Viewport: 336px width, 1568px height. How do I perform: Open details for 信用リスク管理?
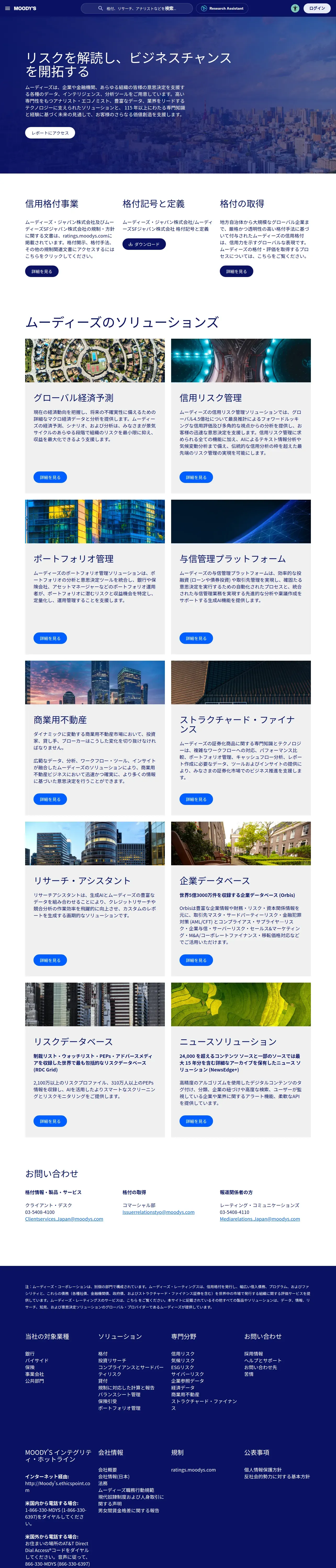(196, 477)
